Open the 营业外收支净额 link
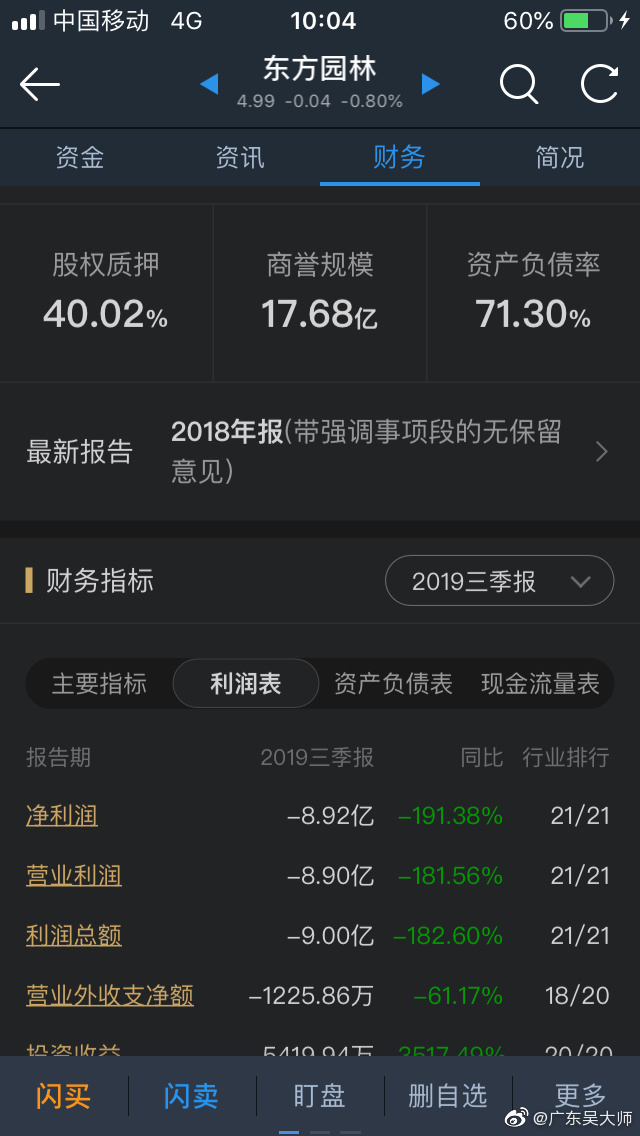The height and width of the screenshot is (1136, 640). (110, 995)
